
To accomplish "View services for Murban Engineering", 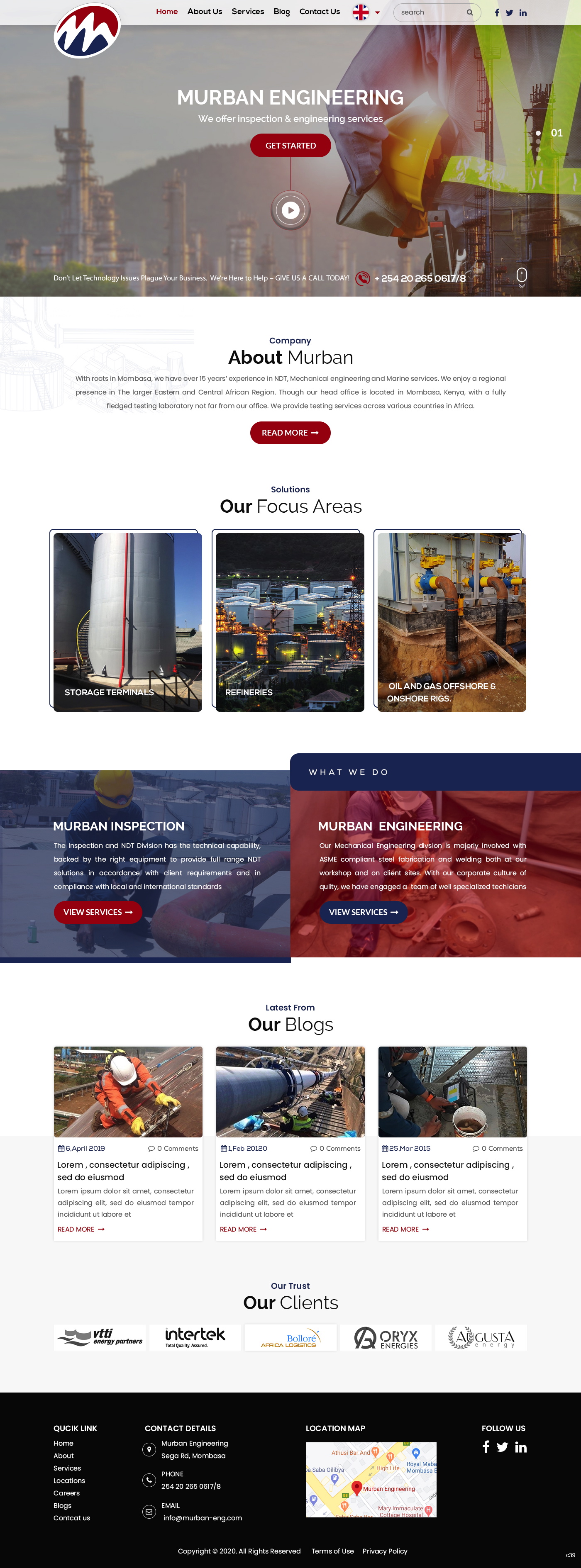I will click(x=363, y=912).
